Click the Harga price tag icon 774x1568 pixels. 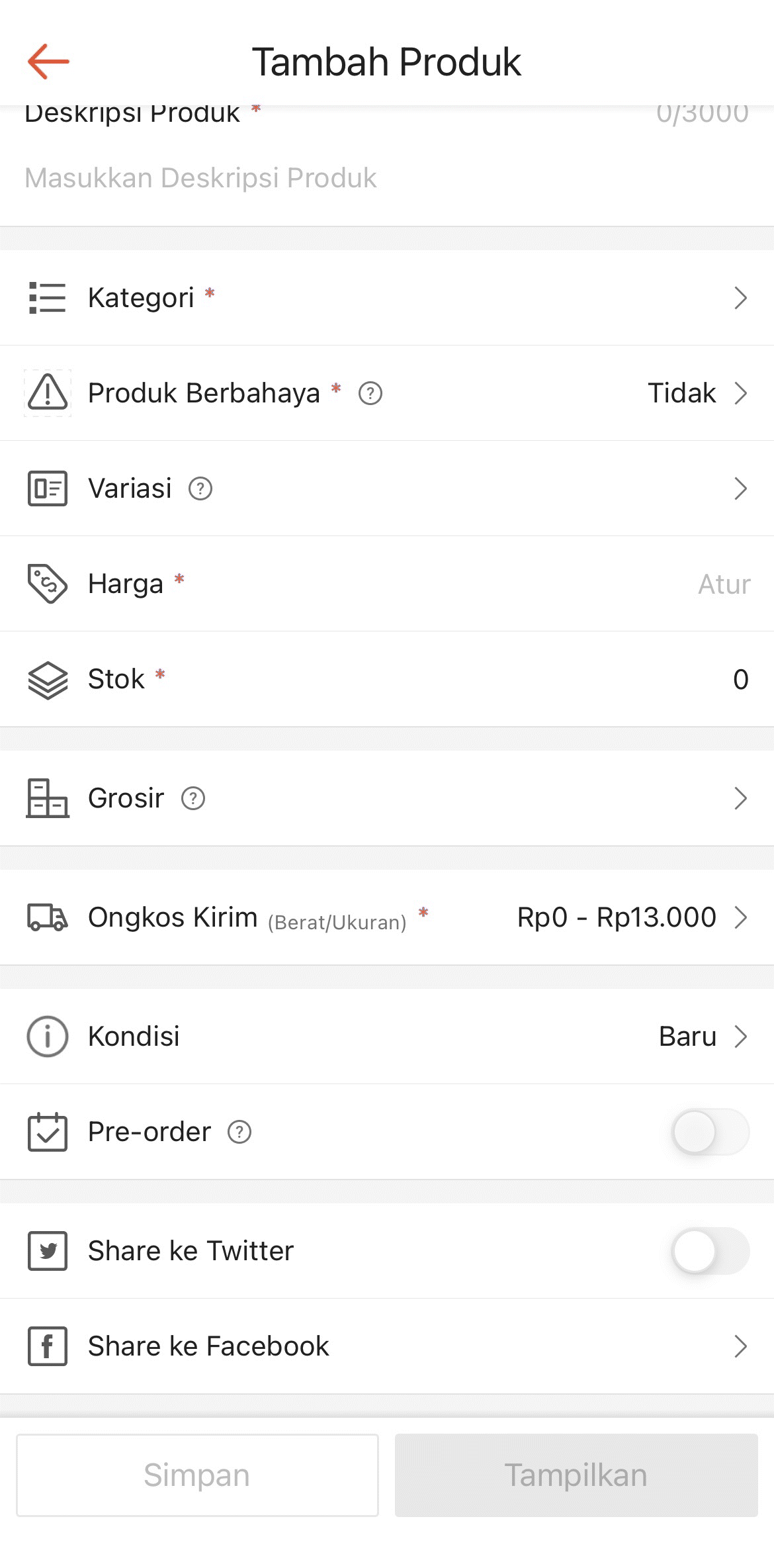[x=46, y=583]
